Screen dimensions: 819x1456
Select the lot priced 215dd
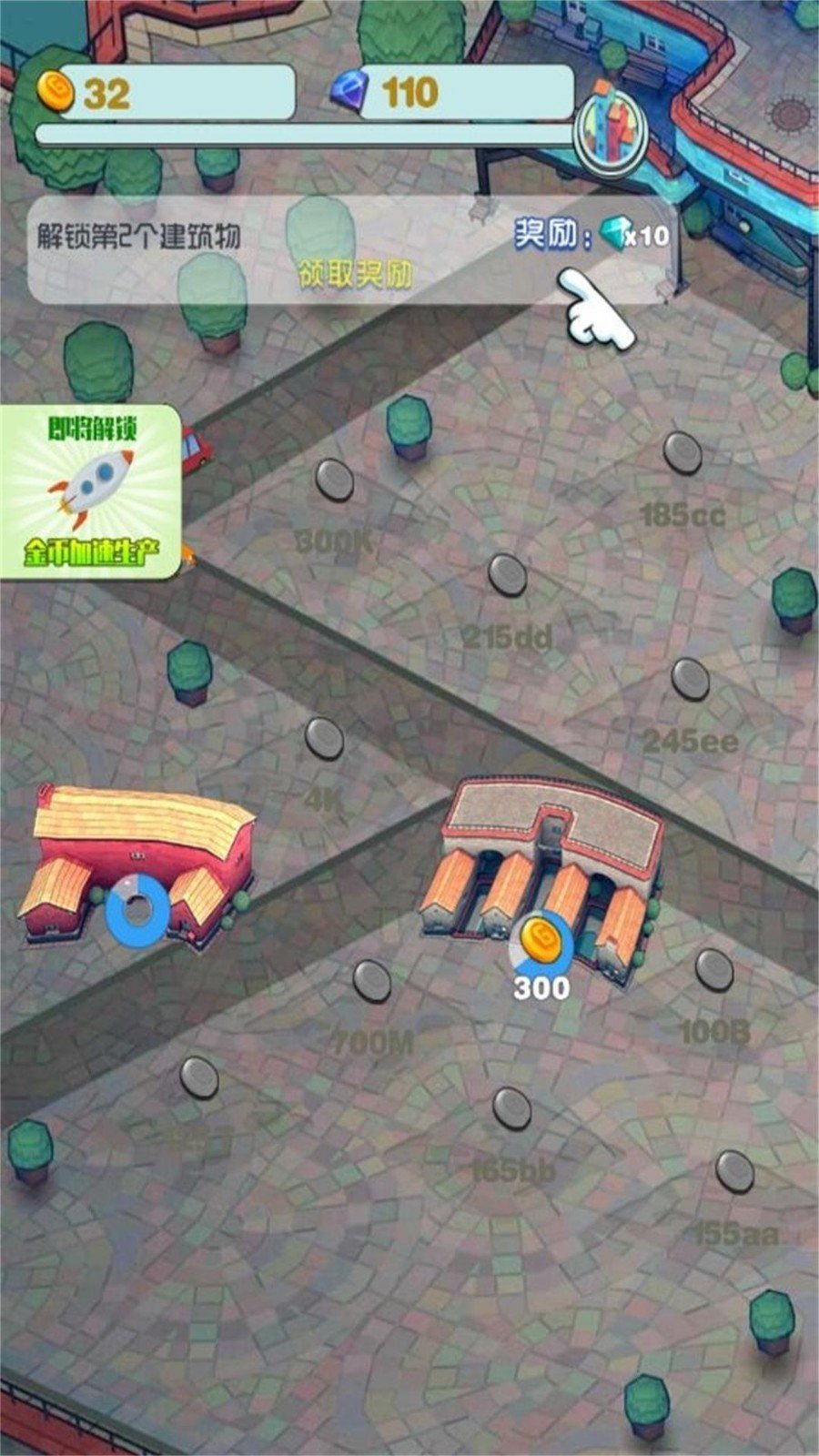[507, 575]
